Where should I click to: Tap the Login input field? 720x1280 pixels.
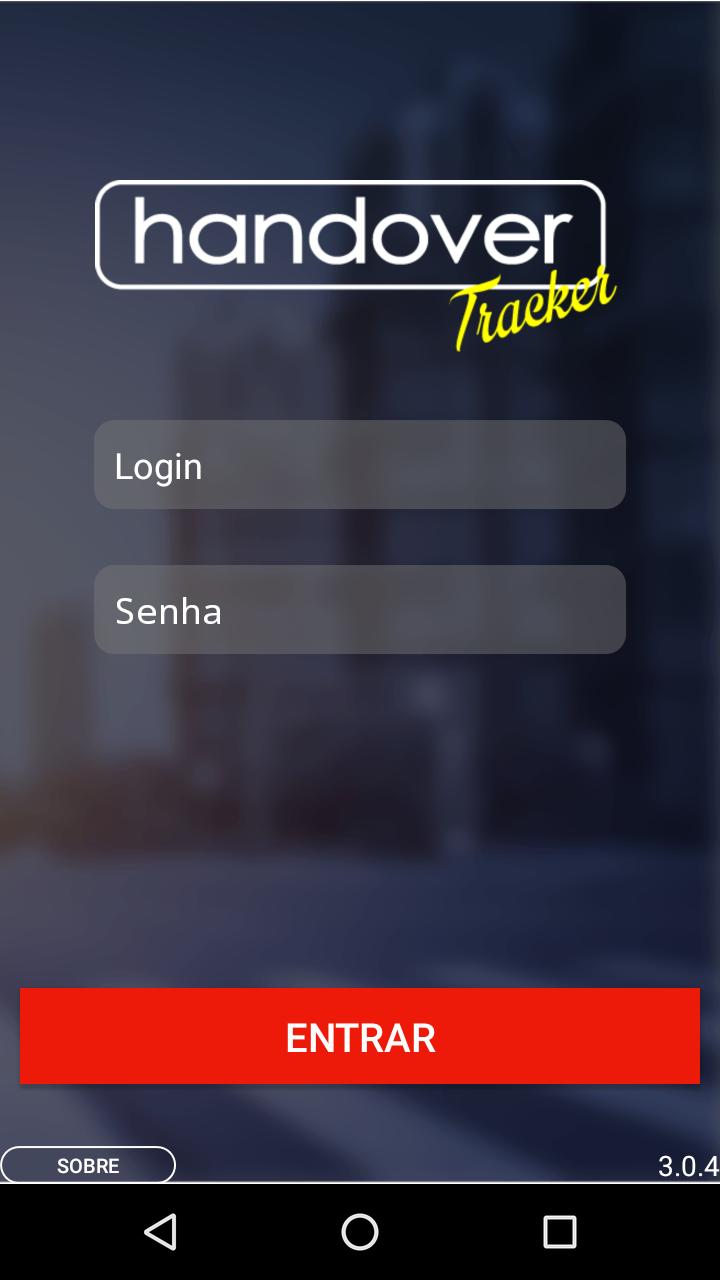[x=360, y=465]
